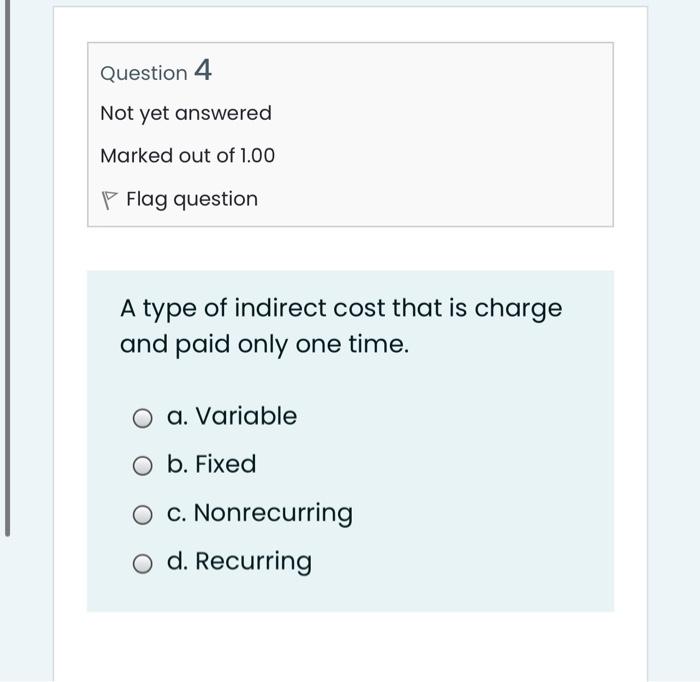Pick answer c. Nonrecurring

click(x=143, y=515)
